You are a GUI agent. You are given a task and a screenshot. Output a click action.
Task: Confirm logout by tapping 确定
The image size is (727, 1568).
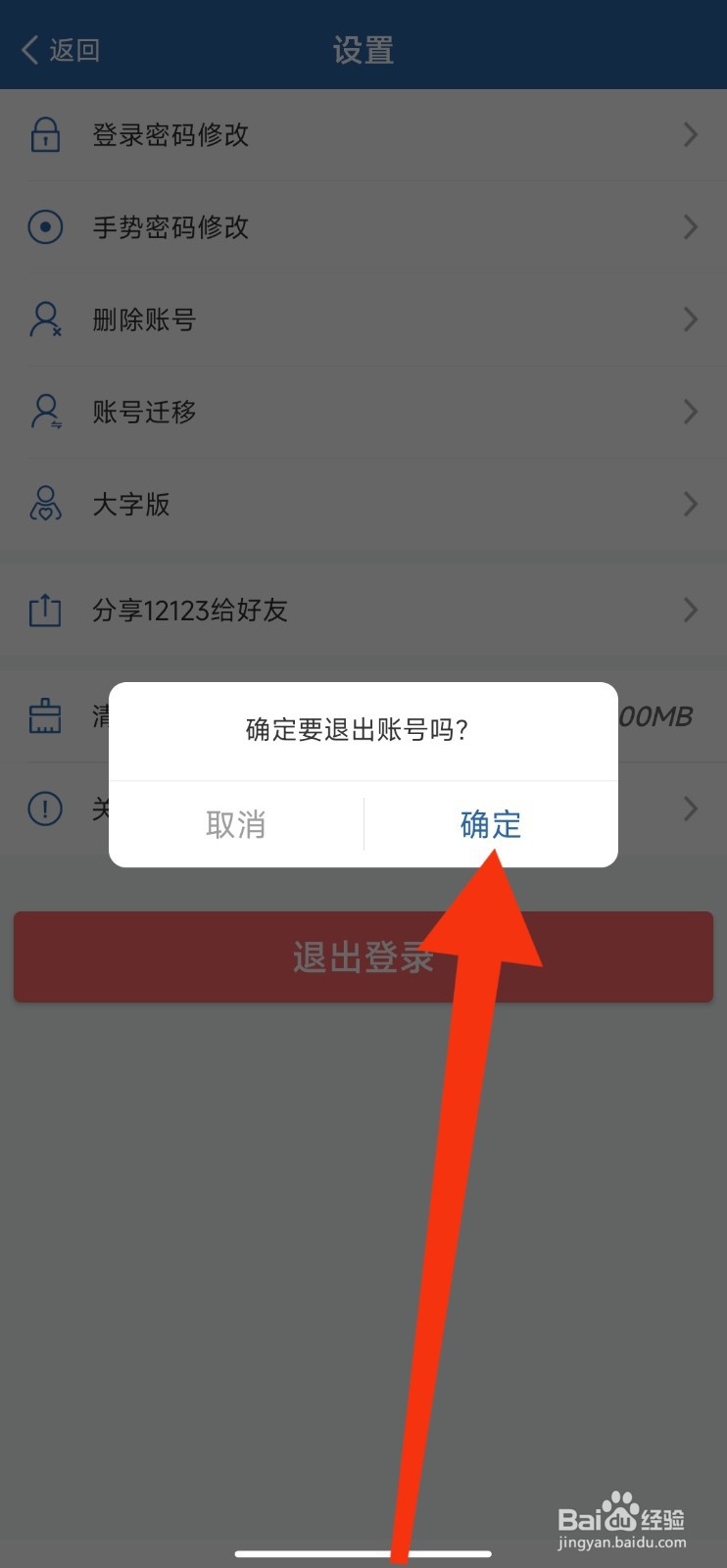coord(490,824)
